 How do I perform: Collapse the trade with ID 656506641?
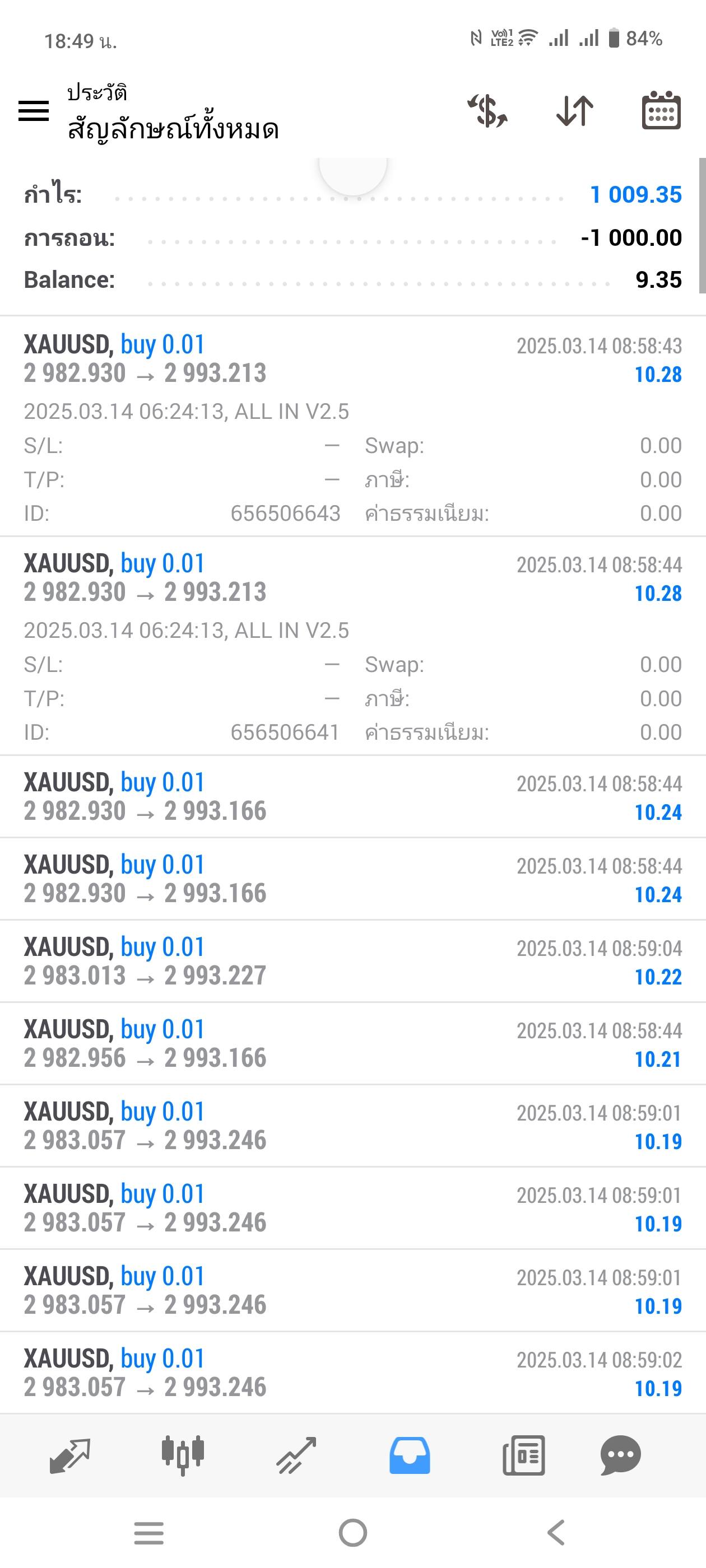click(x=352, y=646)
